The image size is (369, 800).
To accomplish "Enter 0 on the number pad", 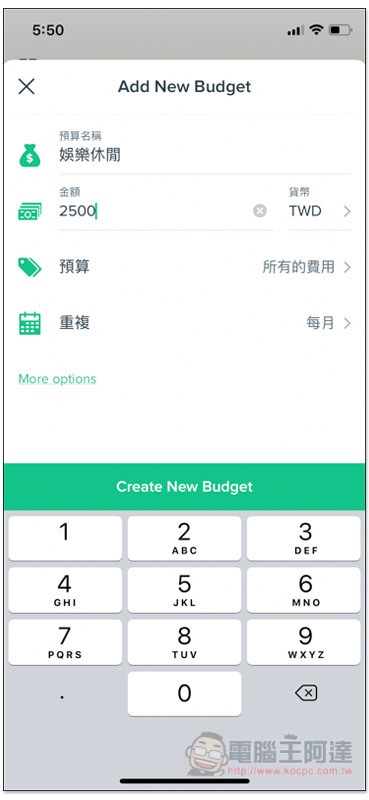I will click(x=184, y=693).
